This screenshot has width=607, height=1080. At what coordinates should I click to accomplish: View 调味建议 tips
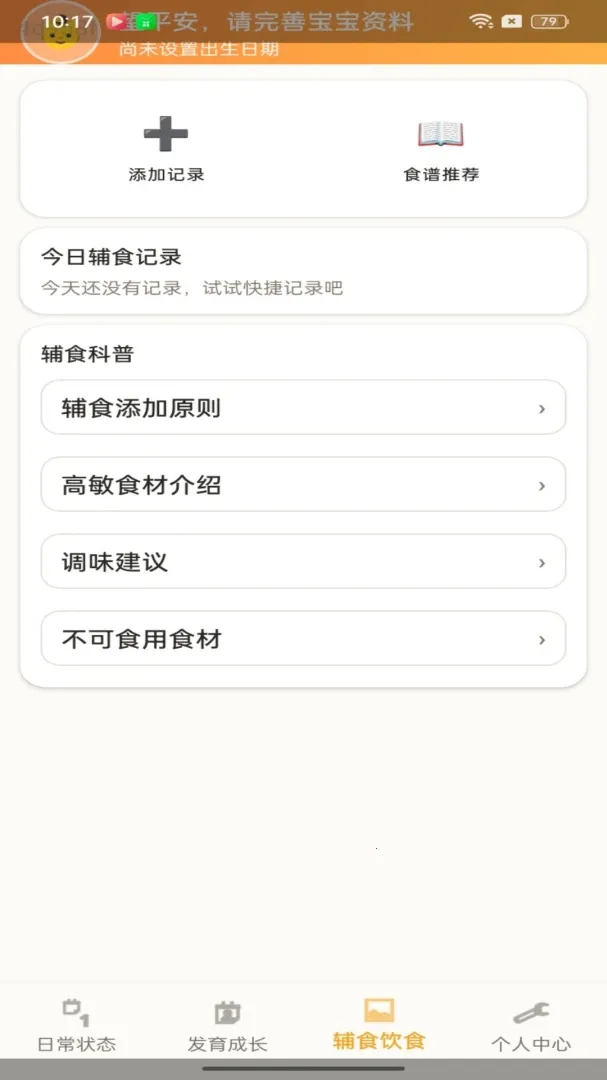(303, 562)
